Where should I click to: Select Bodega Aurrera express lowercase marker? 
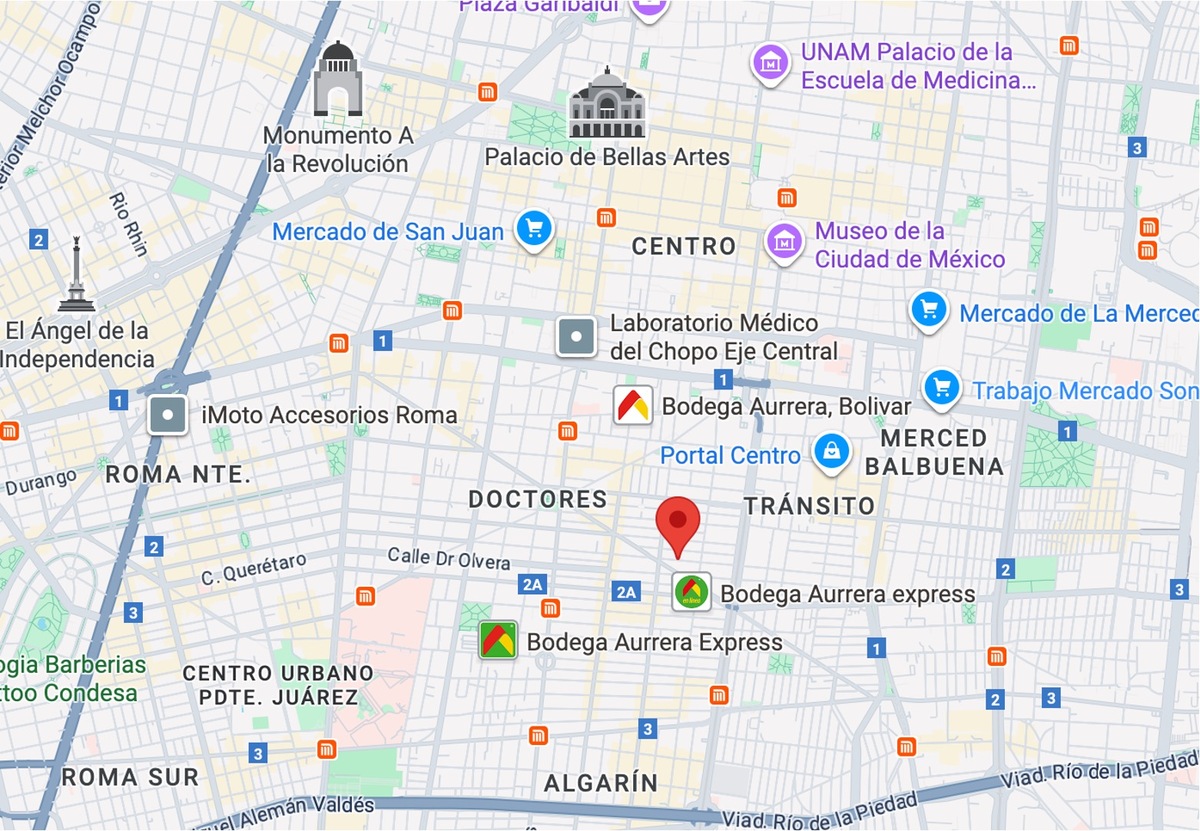point(691,592)
